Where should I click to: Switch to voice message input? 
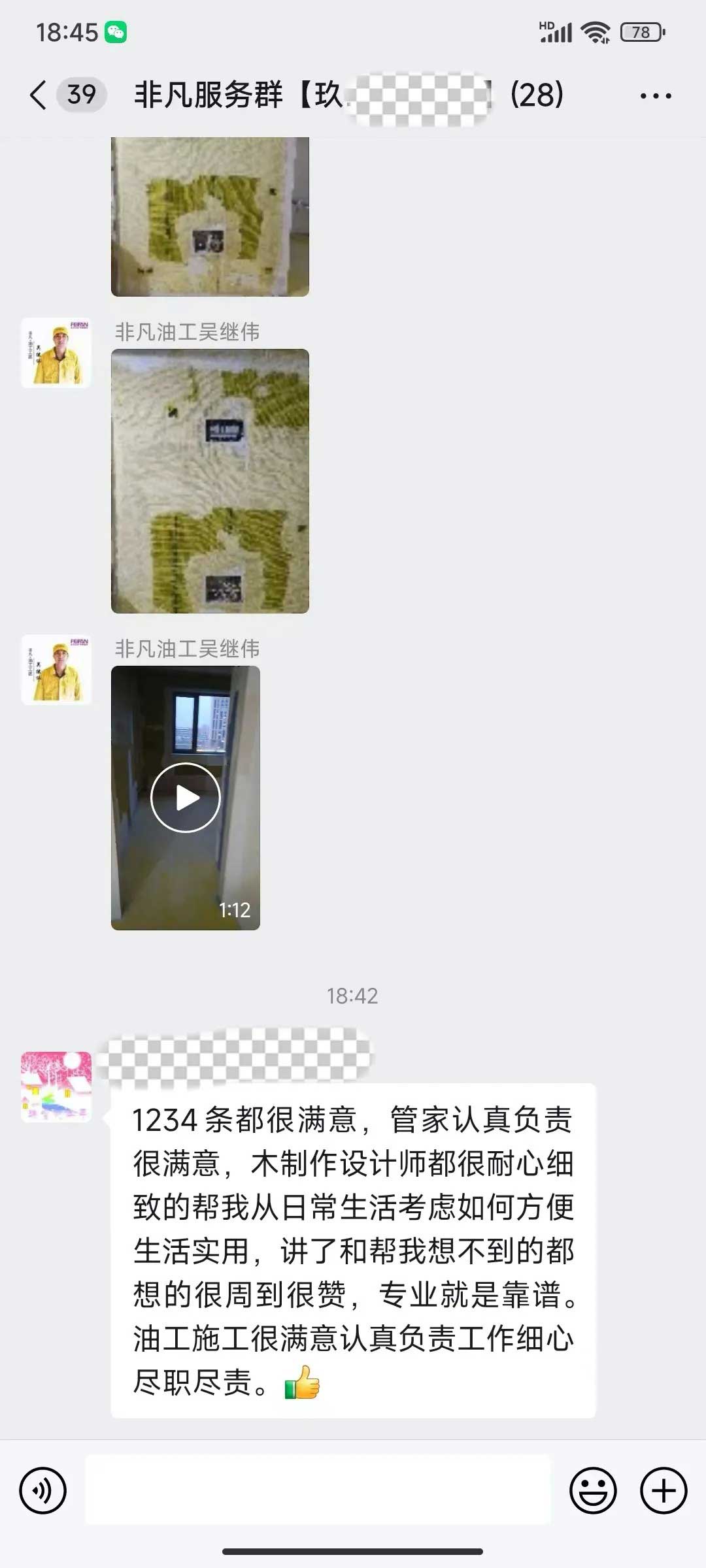[x=43, y=1491]
